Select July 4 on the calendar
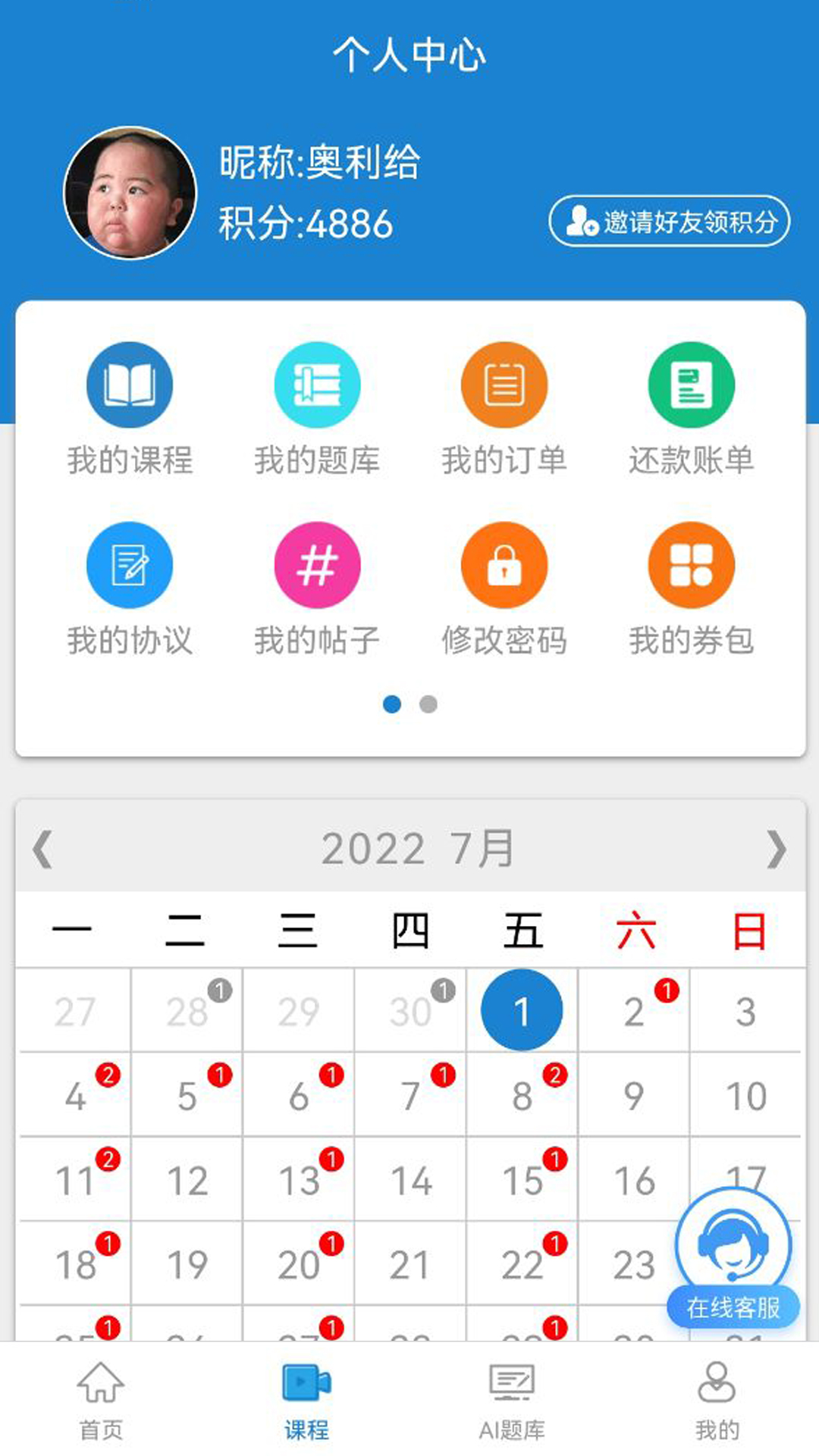819x1456 pixels. [75, 1096]
